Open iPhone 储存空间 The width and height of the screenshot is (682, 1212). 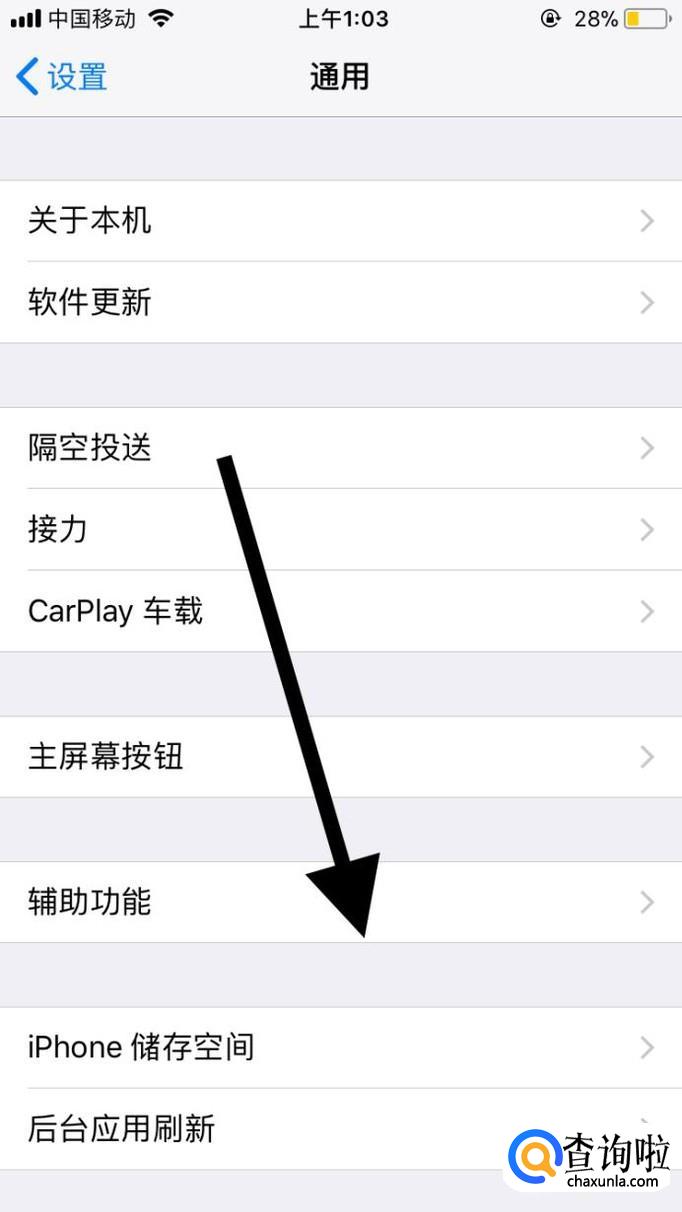[340, 1048]
